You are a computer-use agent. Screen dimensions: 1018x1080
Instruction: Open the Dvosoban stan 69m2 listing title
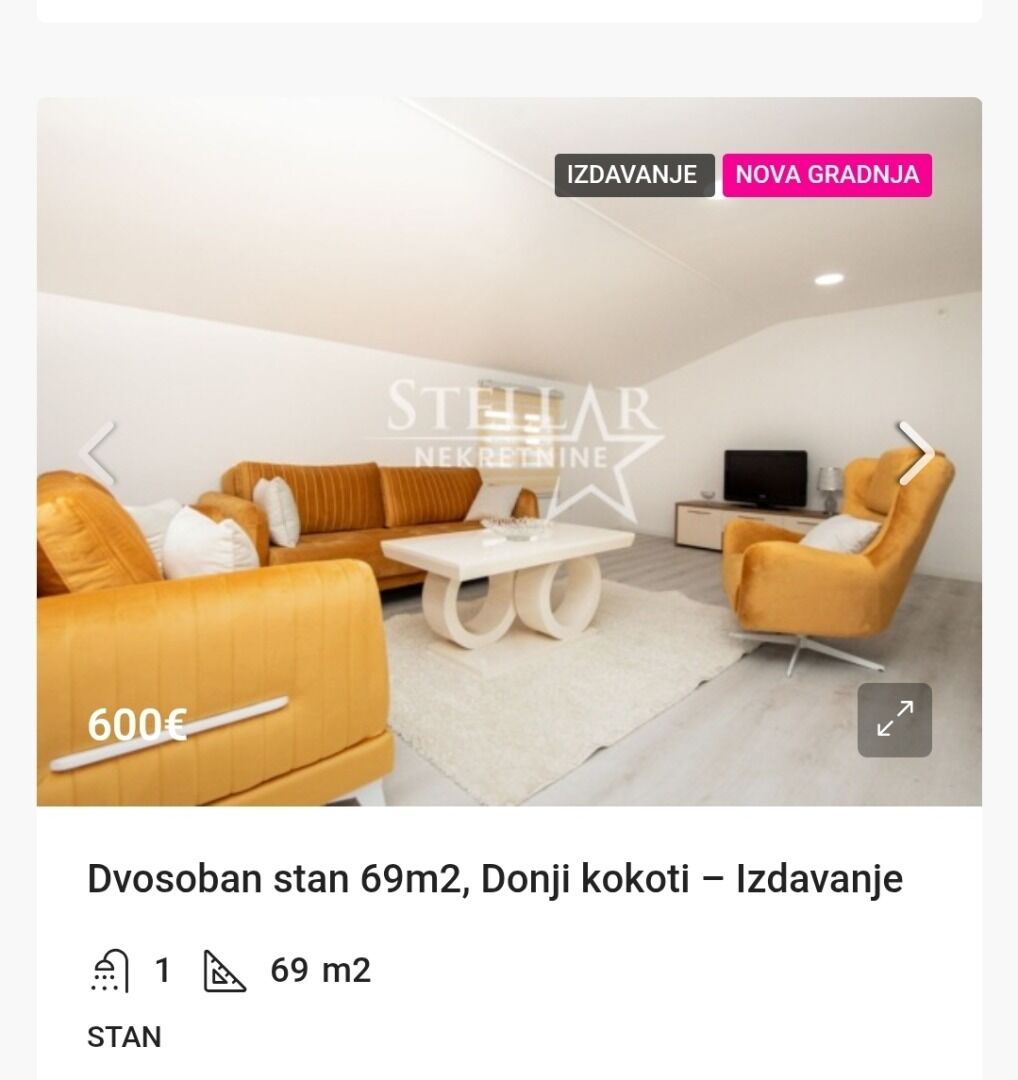point(495,879)
